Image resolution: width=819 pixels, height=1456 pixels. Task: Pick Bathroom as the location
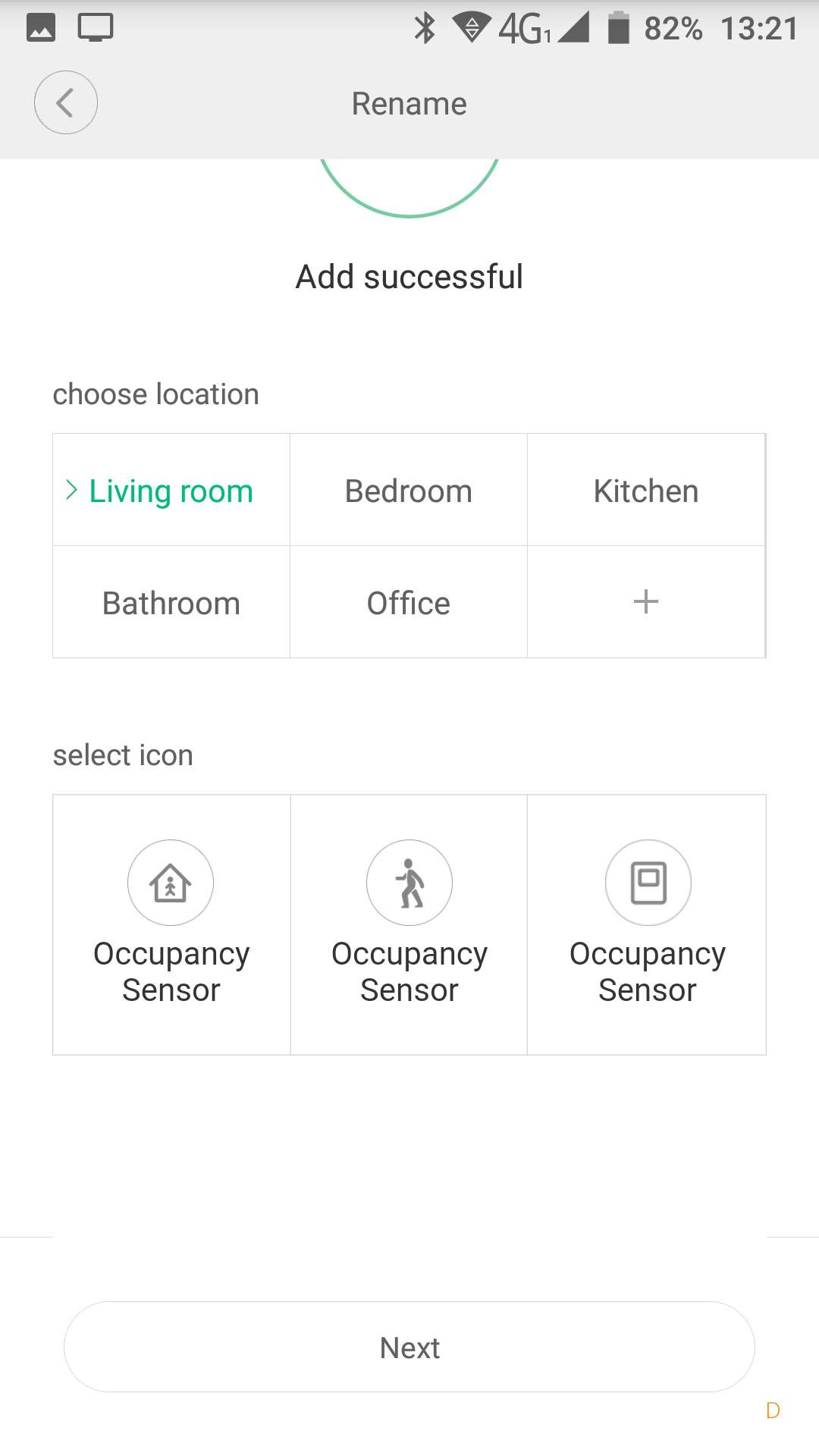(x=171, y=603)
